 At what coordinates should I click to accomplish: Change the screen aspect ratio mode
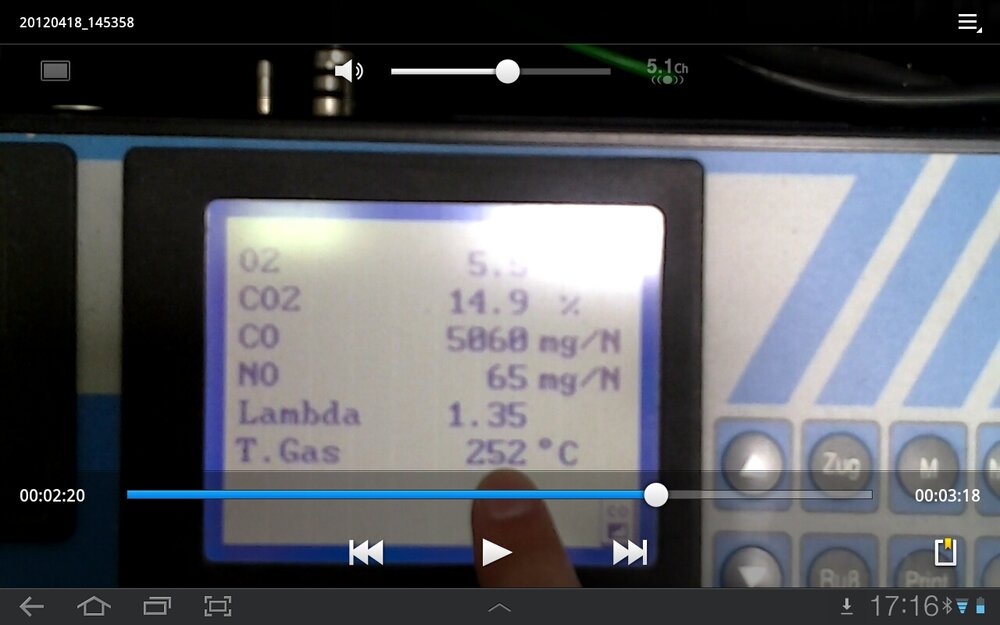55,71
